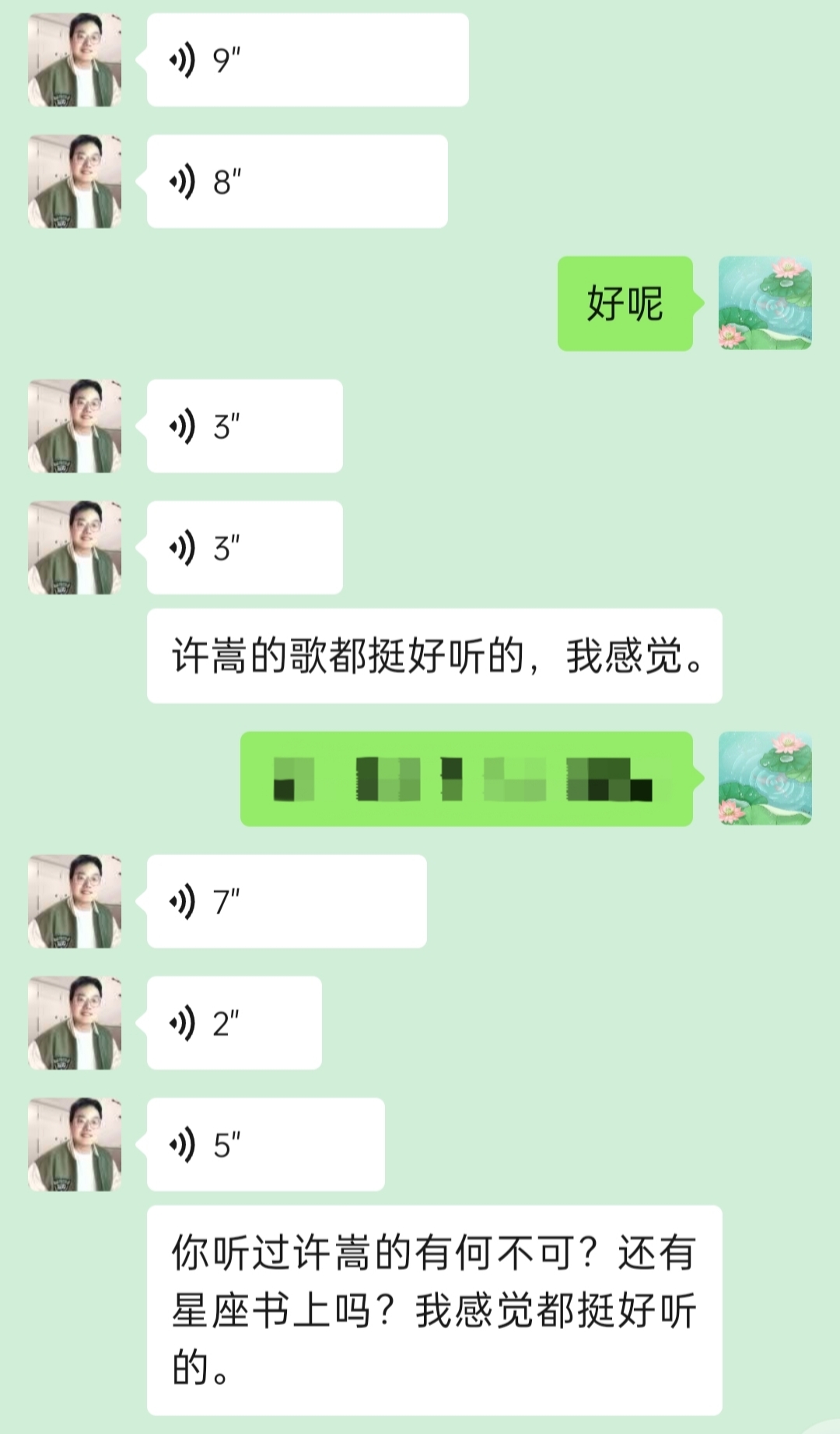Play the 9-second voice message
This screenshot has width=840, height=1434.
coord(307,60)
